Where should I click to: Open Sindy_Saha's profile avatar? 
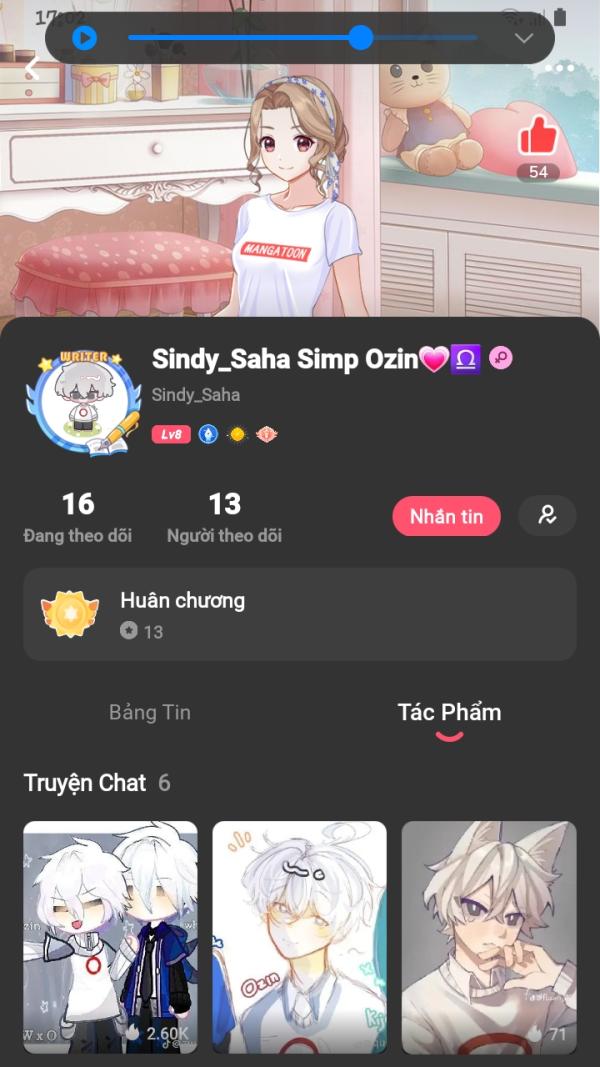click(x=82, y=402)
